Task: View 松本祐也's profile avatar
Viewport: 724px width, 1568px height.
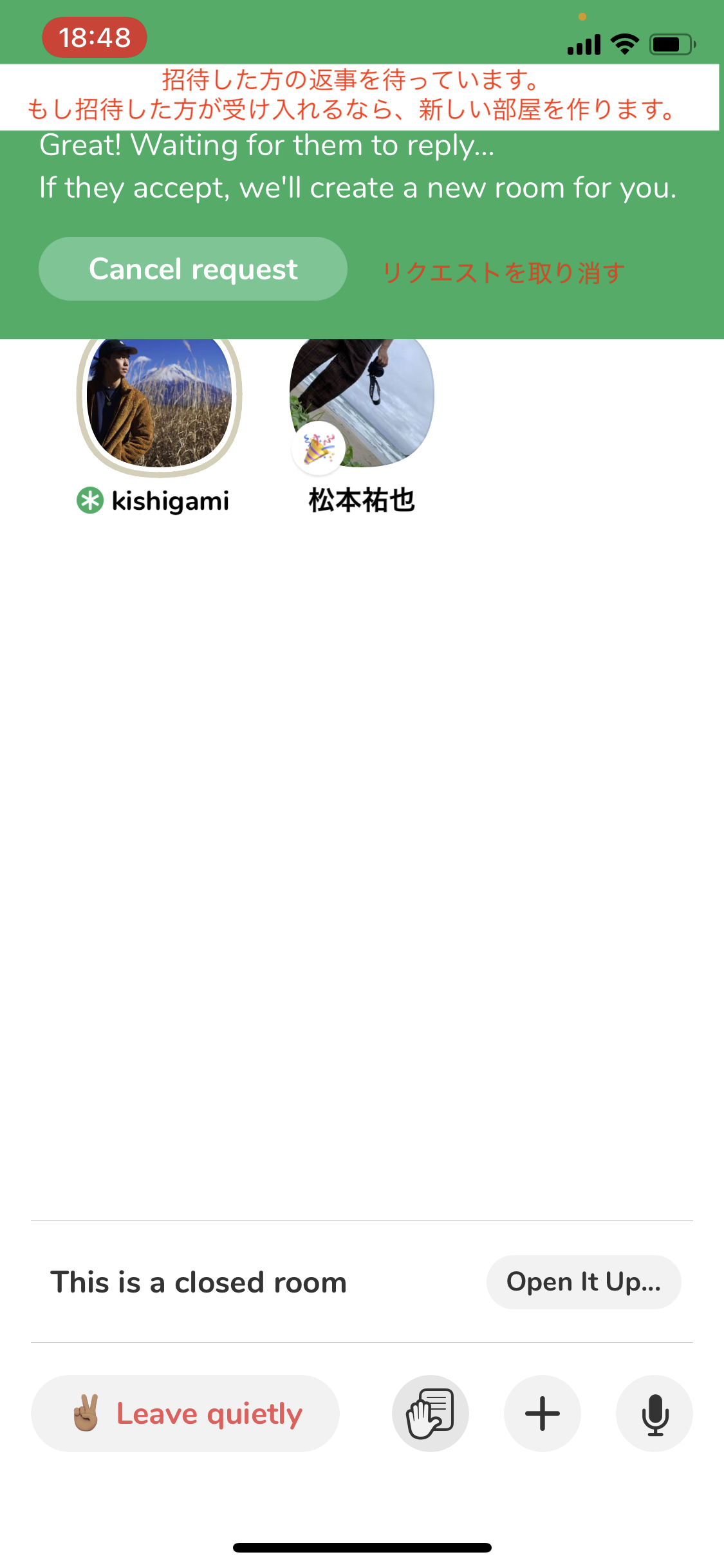Action: click(x=362, y=402)
